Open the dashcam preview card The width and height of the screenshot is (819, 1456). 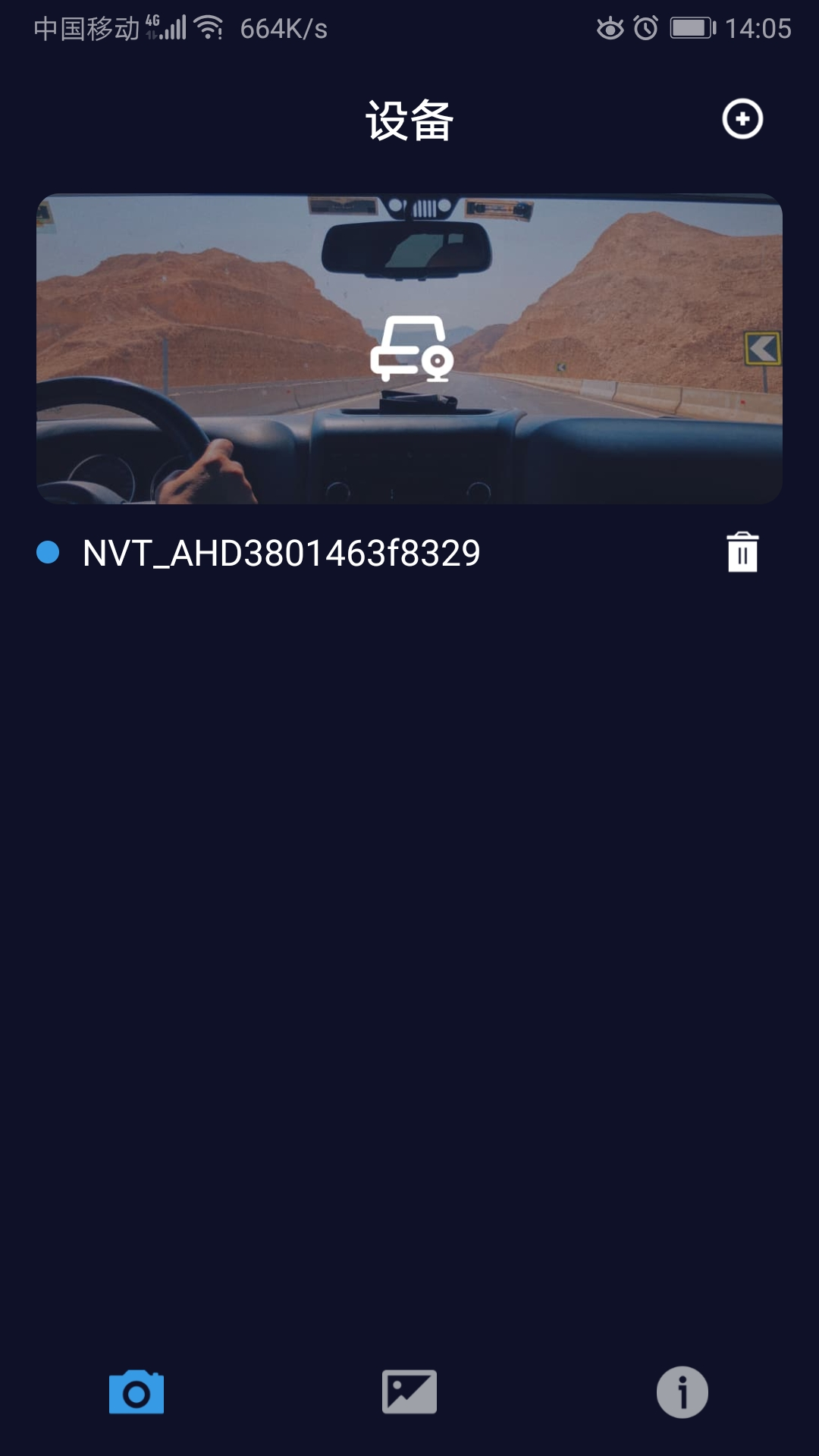[x=409, y=349]
